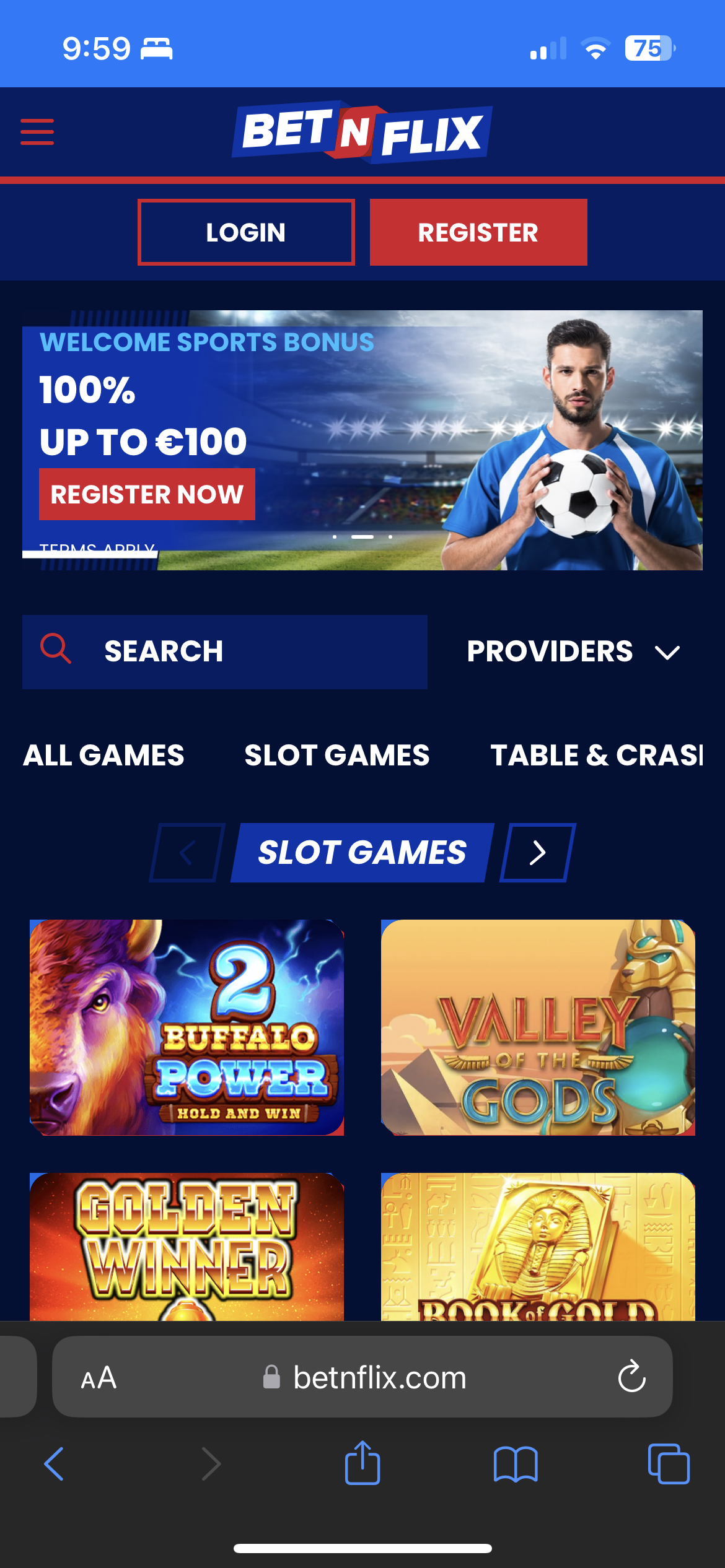Go back in the browser
The height and width of the screenshot is (1568, 725).
point(55,1464)
